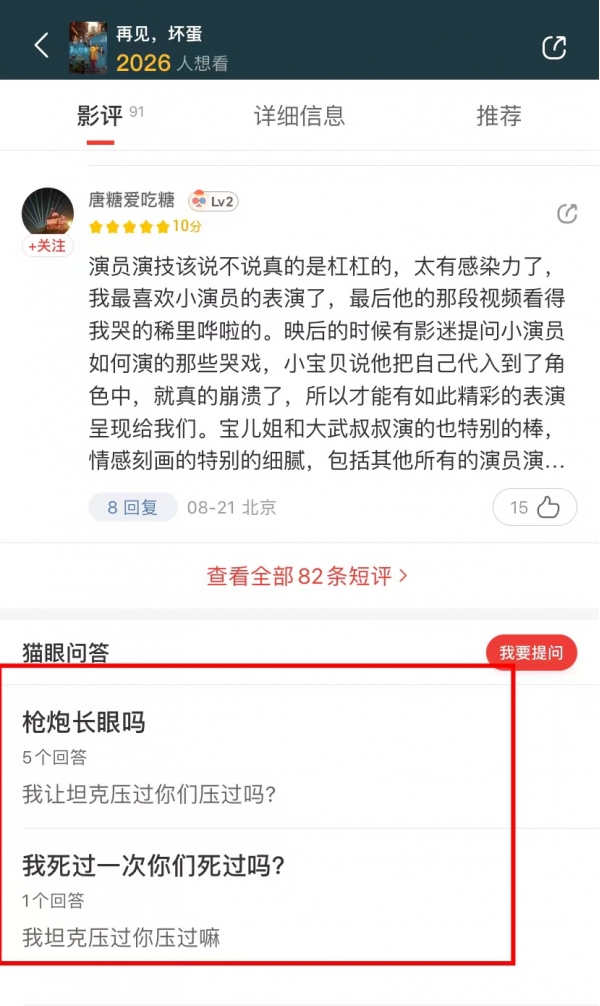Switch to the 影评 tab
600x1006 pixels.
100,116
